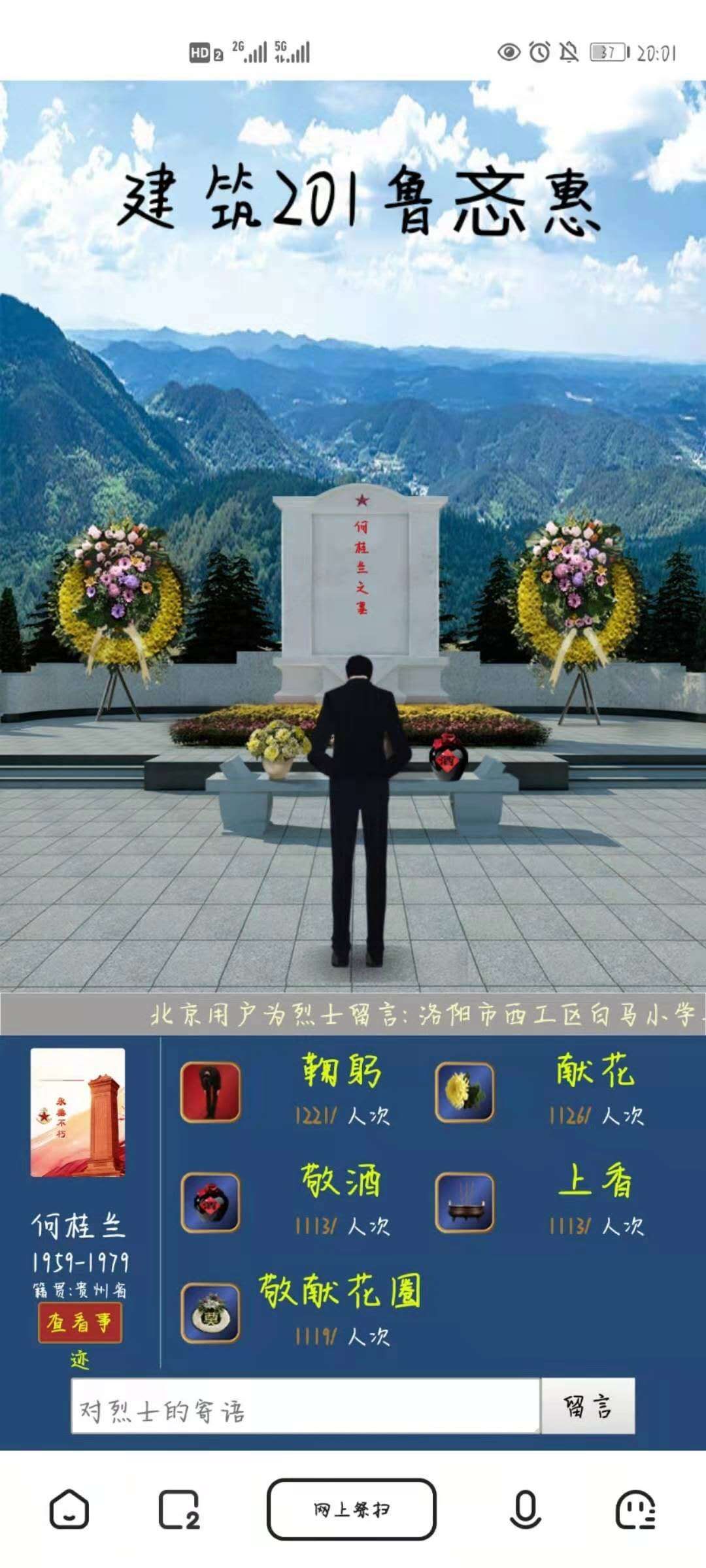The width and height of the screenshot is (706, 1568).
Task: Open 查看事迹 to view martyr's deeds
Action: 80,1323
